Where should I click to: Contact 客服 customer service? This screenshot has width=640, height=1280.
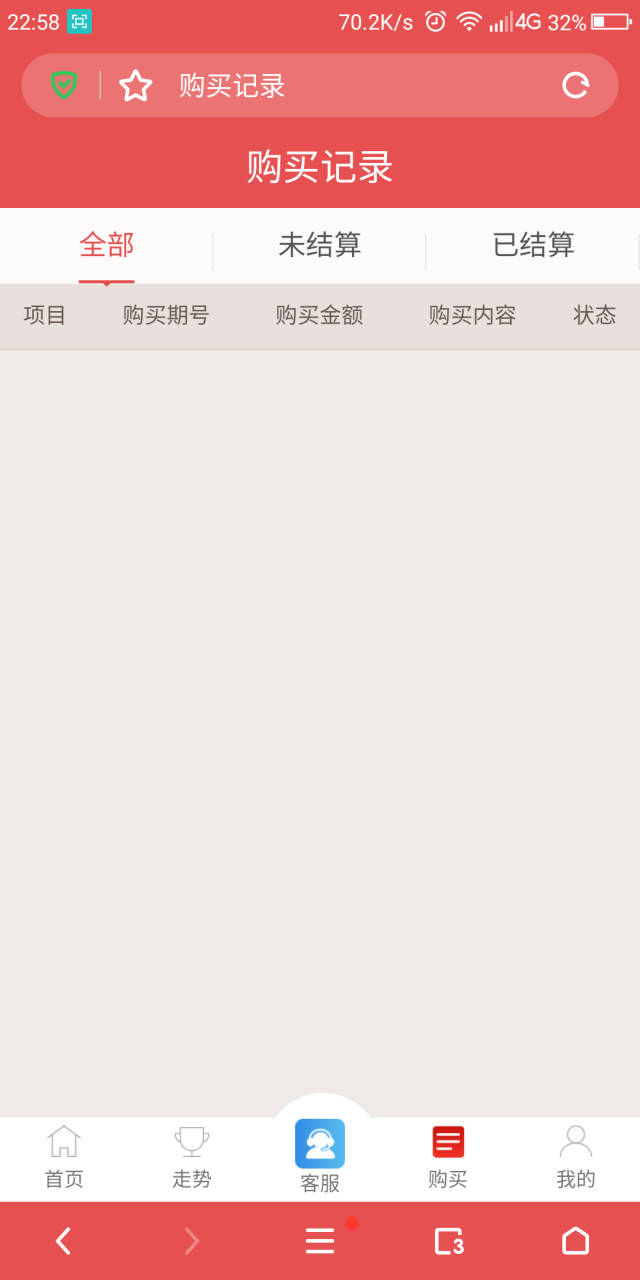pyautogui.click(x=320, y=1156)
